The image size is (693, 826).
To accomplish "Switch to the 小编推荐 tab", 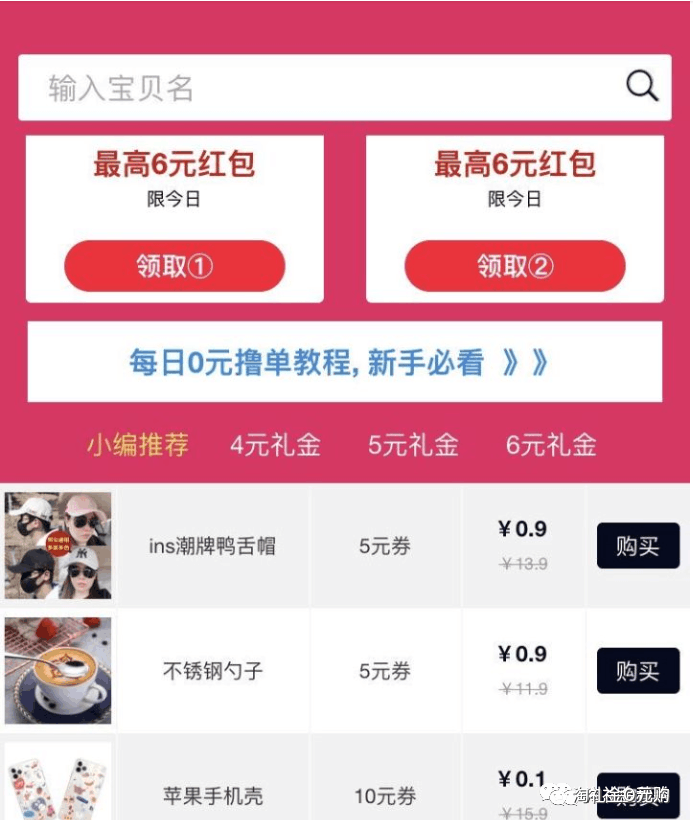I will click(137, 445).
